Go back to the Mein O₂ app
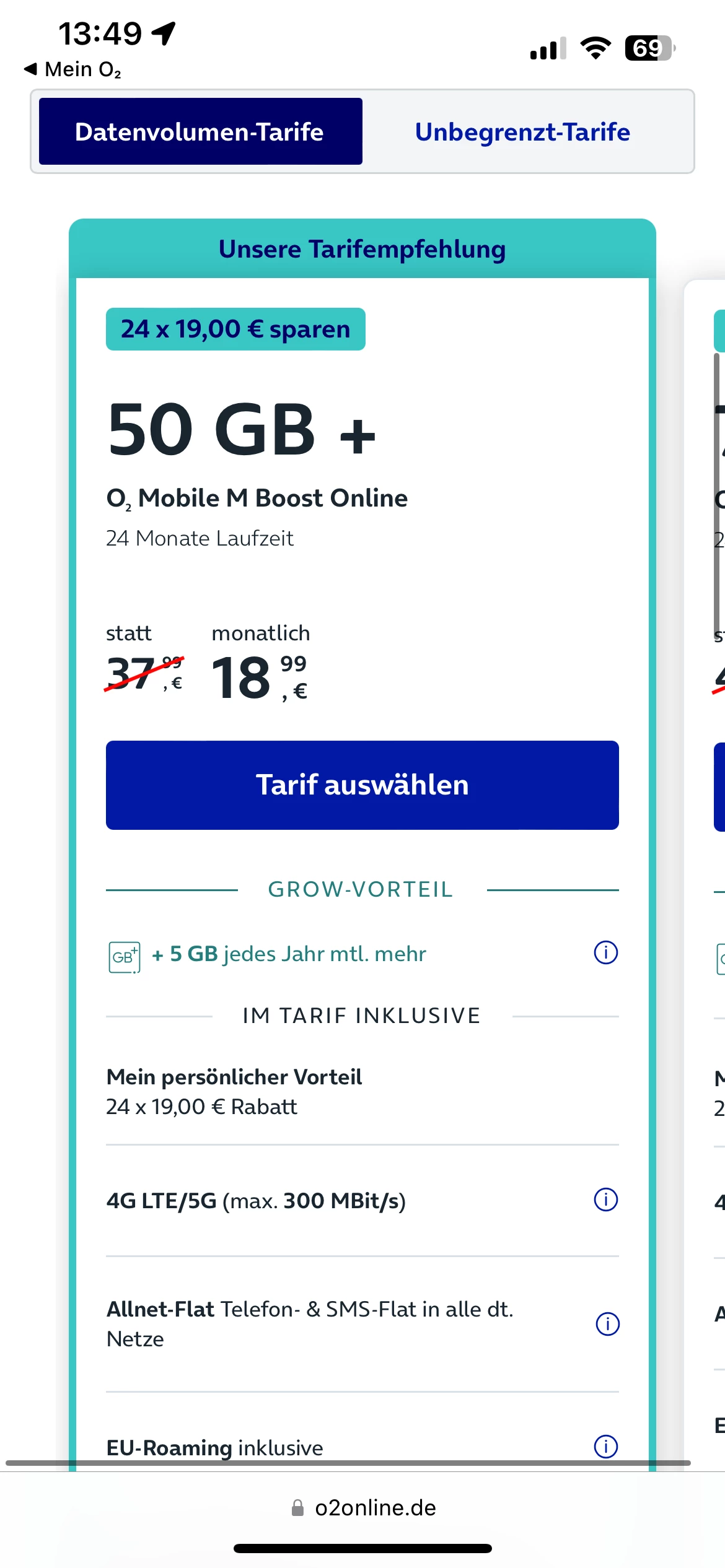This screenshot has width=725, height=1568. pos(72,69)
